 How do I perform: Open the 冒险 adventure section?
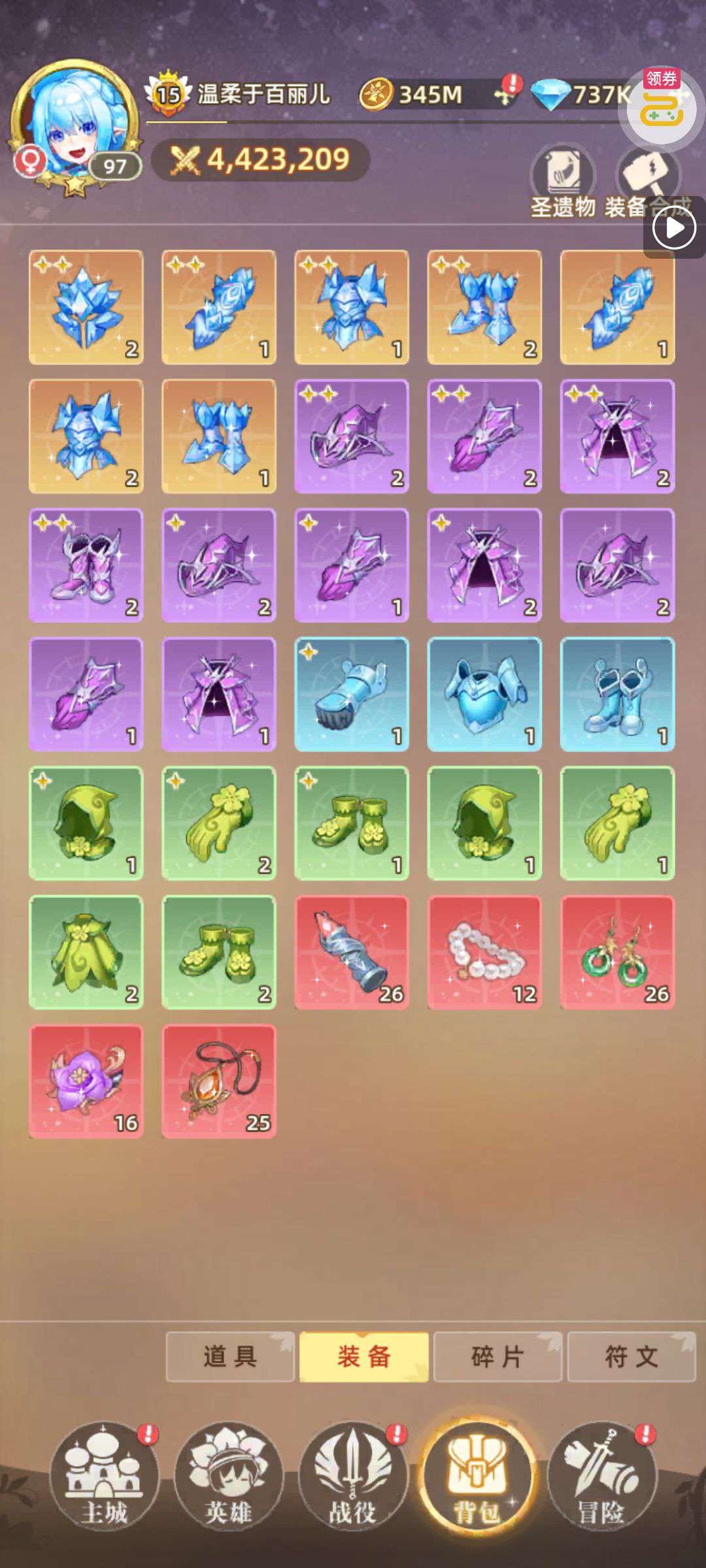[x=601, y=1477]
